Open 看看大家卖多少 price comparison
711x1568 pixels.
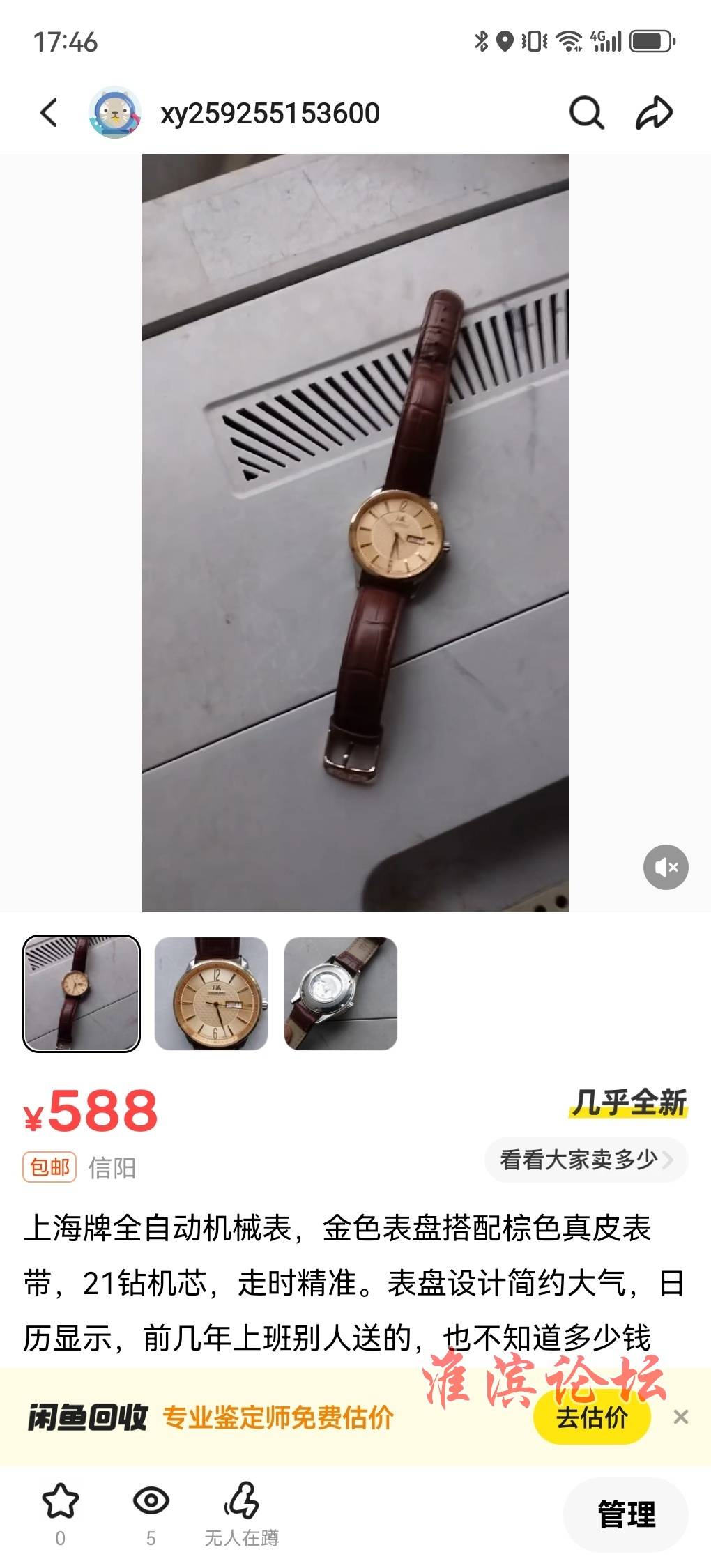pyautogui.click(x=586, y=1160)
